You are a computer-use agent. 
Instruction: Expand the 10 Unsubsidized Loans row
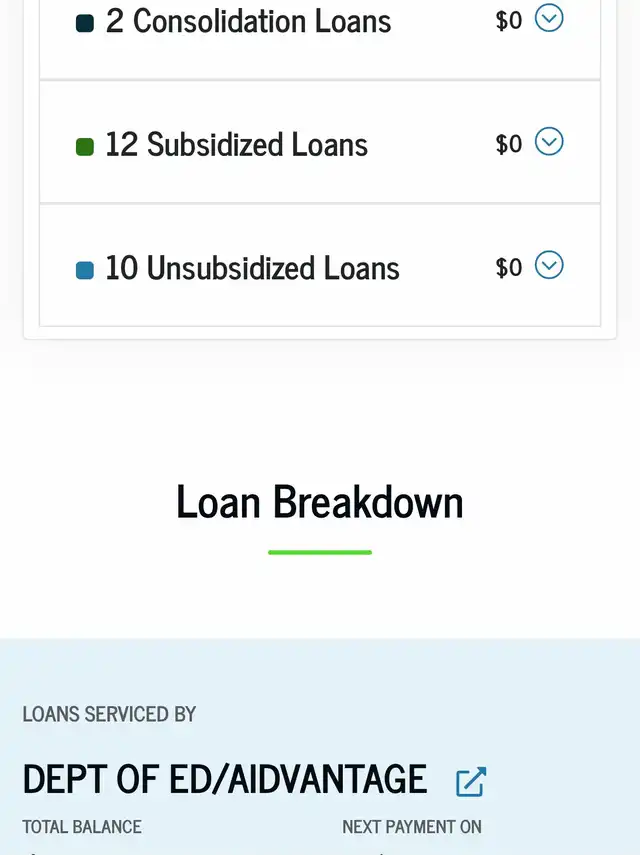point(549,265)
